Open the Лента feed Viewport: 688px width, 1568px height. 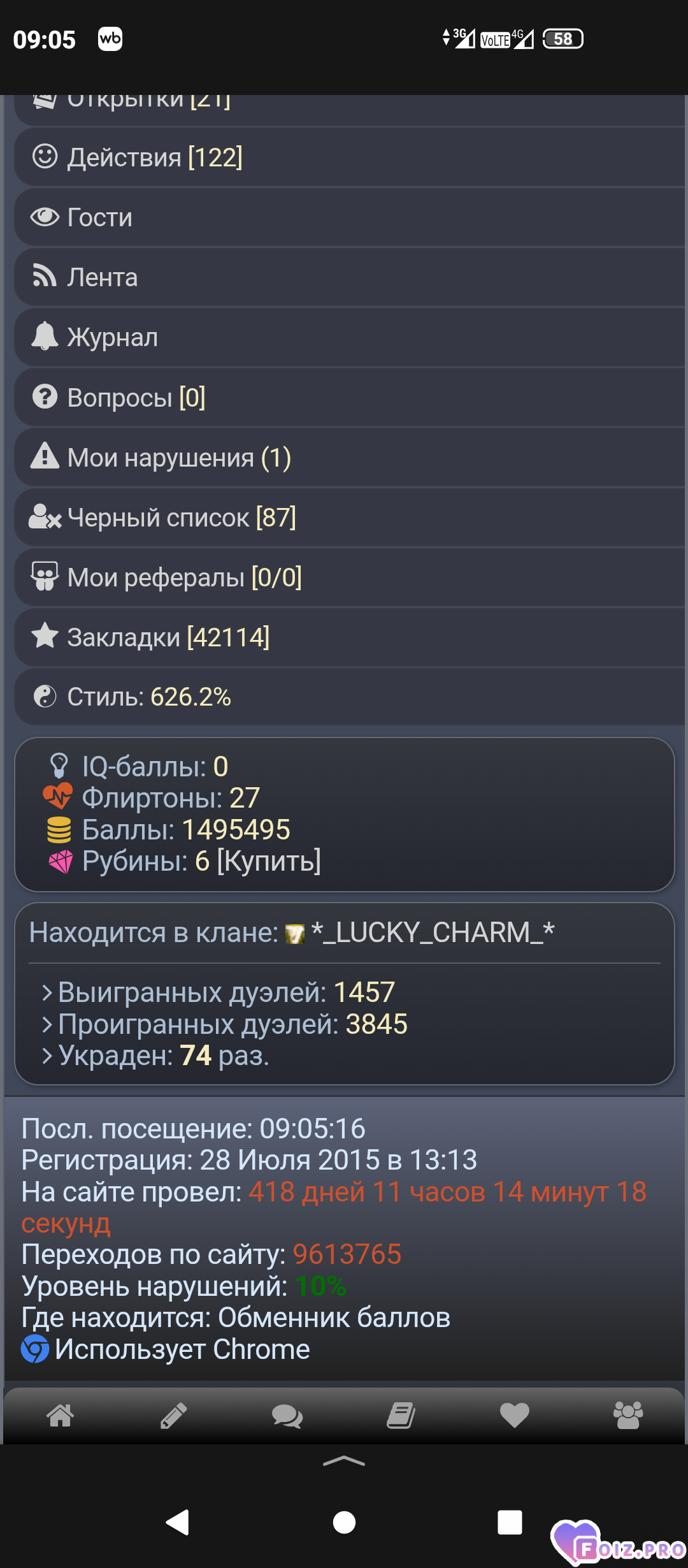[102, 277]
